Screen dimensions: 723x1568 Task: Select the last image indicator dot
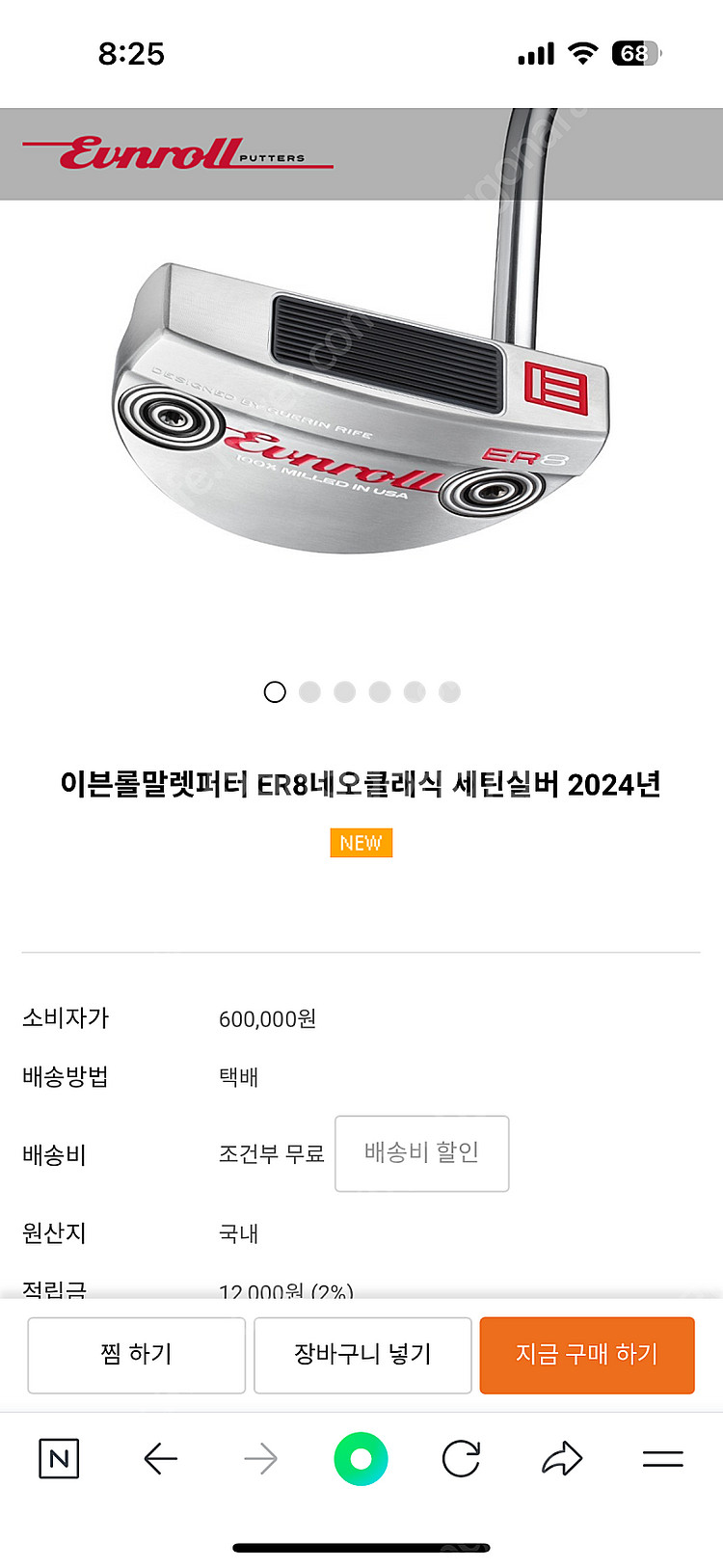click(x=449, y=692)
